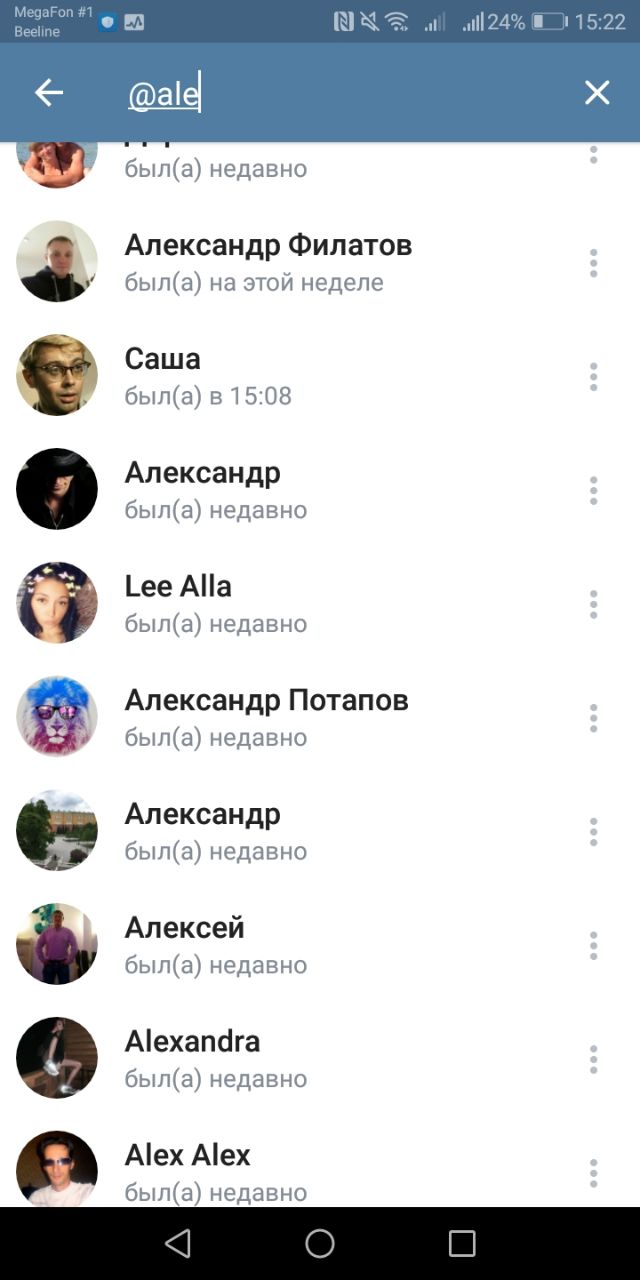
Task: Tap the @ale search field
Action: pyautogui.click(x=340, y=94)
